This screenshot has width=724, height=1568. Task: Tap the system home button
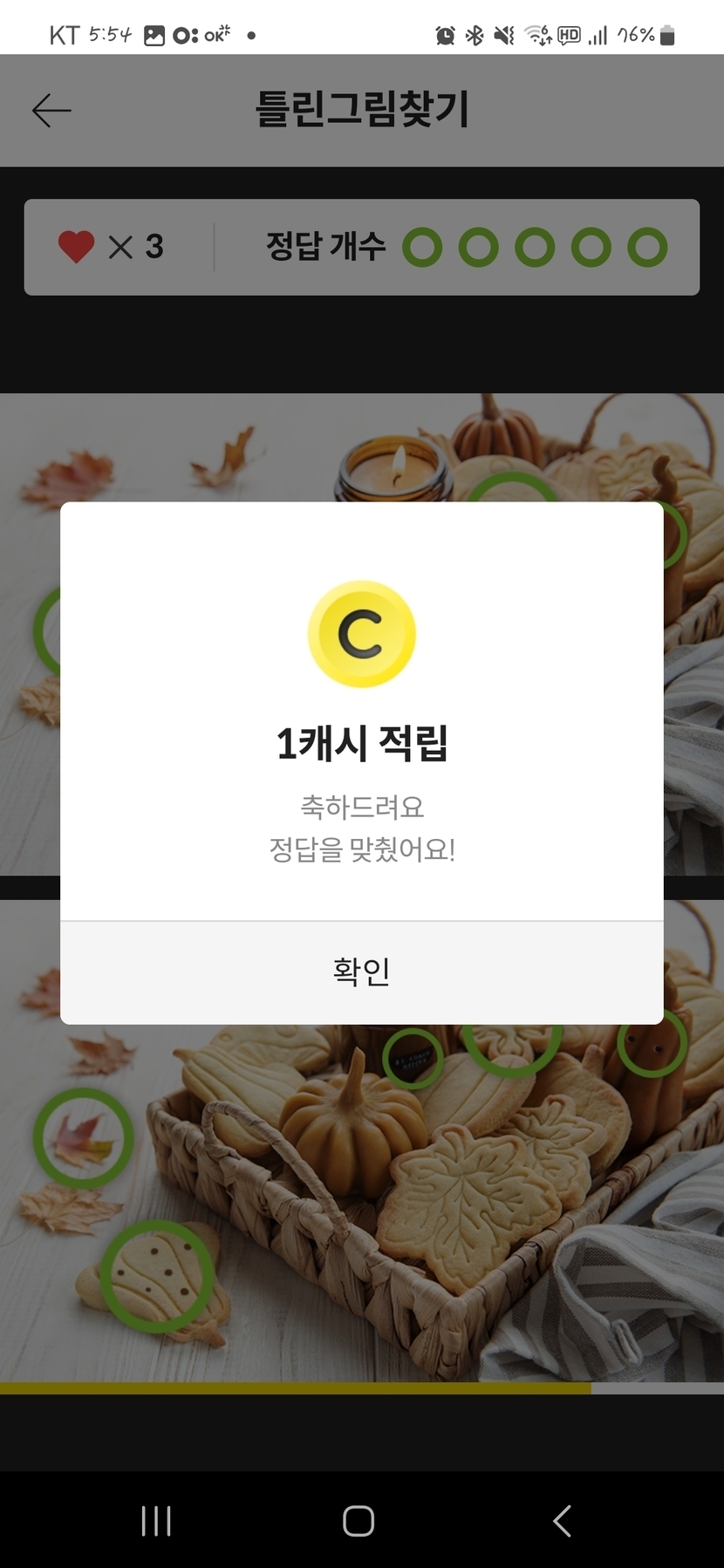coord(359,1521)
